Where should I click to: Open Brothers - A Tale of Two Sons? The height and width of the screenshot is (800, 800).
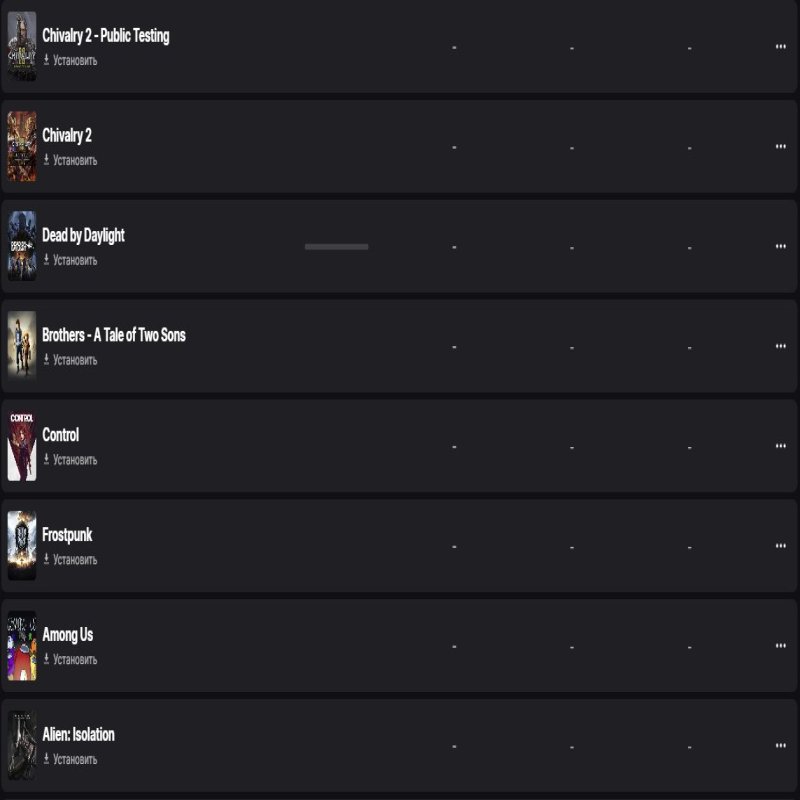click(x=113, y=336)
